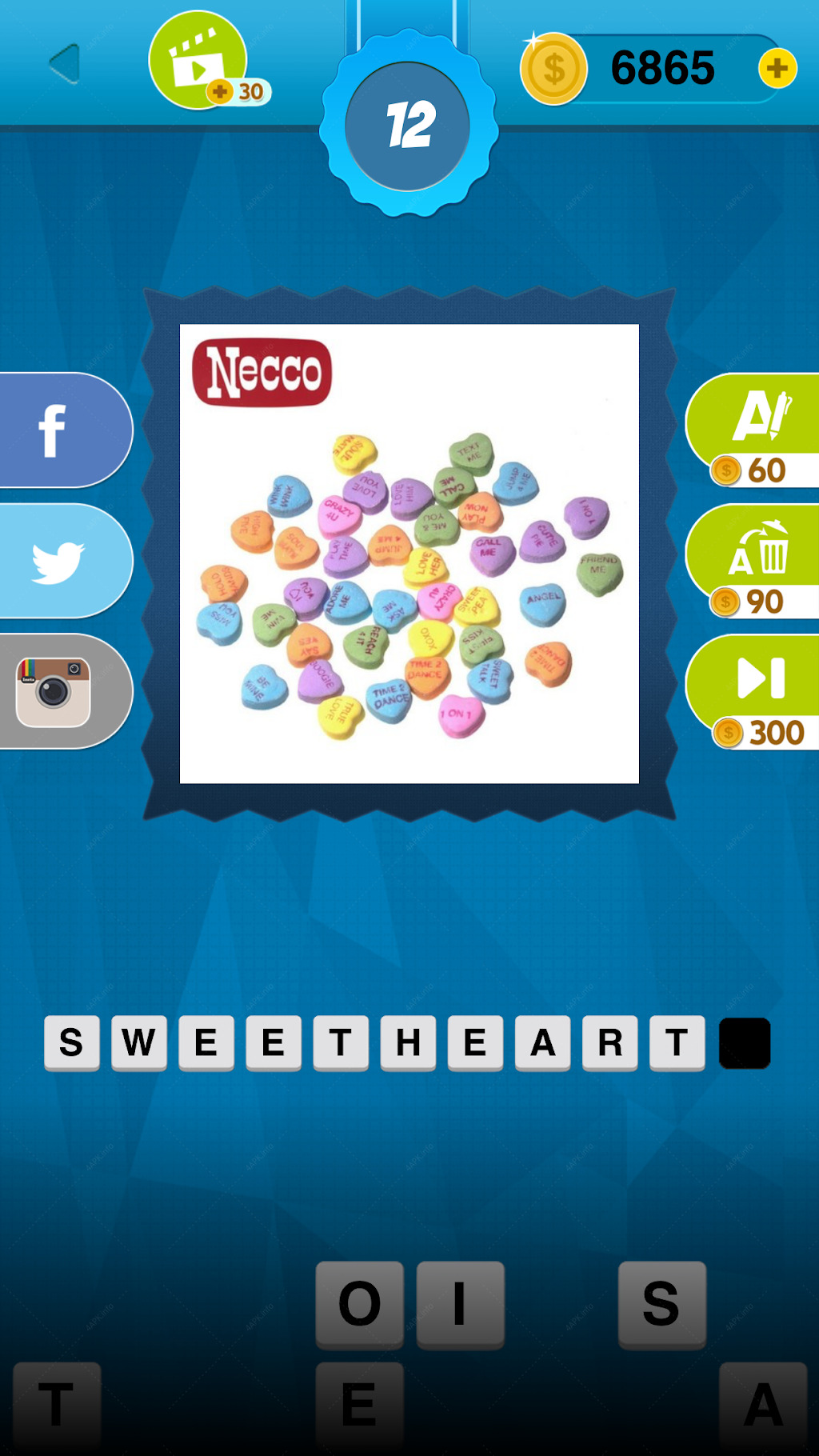Select the letter E tile in the pool
This screenshot has height=1456, width=819.
tap(360, 1406)
